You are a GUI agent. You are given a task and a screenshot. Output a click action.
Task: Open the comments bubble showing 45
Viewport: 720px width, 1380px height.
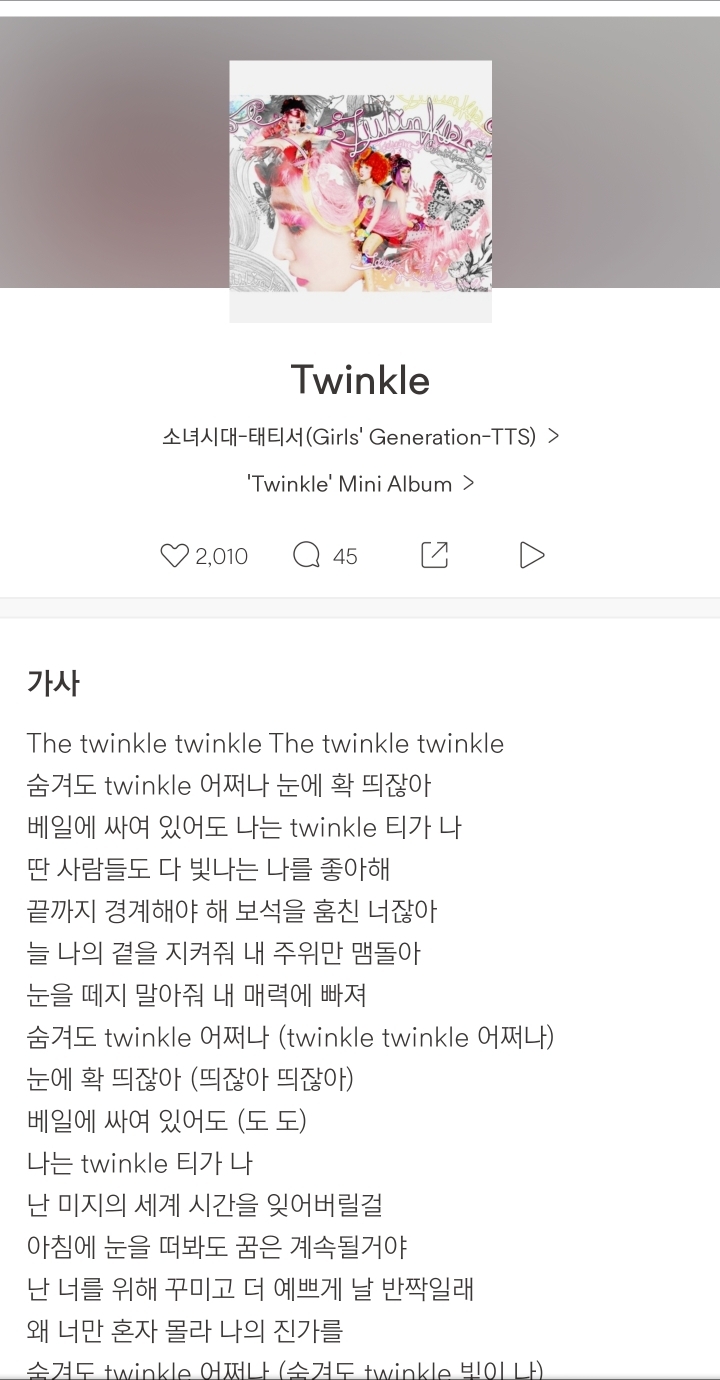307,555
